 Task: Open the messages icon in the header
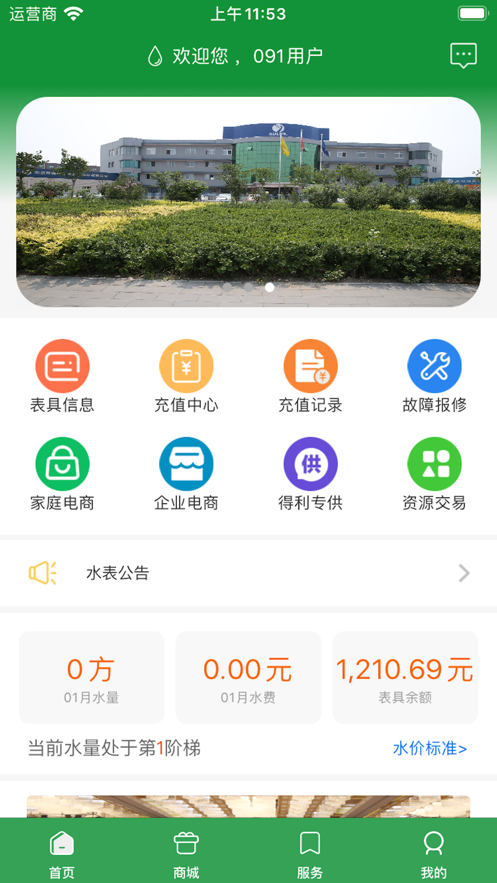click(463, 56)
